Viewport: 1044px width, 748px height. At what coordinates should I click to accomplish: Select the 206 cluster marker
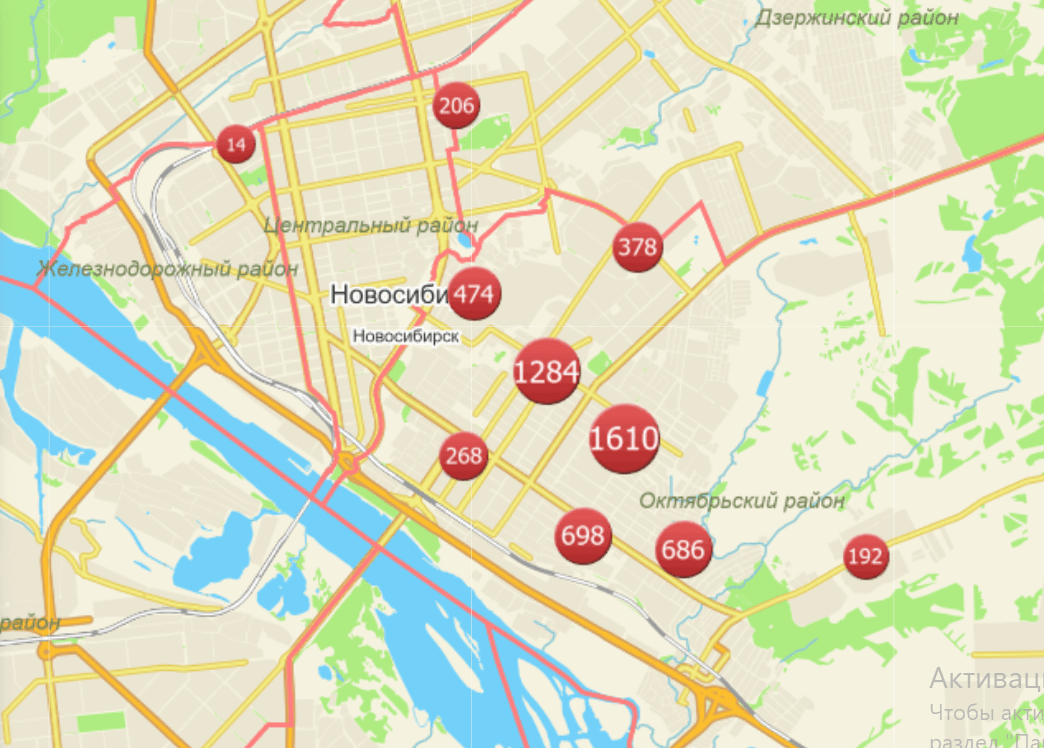[456, 106]
